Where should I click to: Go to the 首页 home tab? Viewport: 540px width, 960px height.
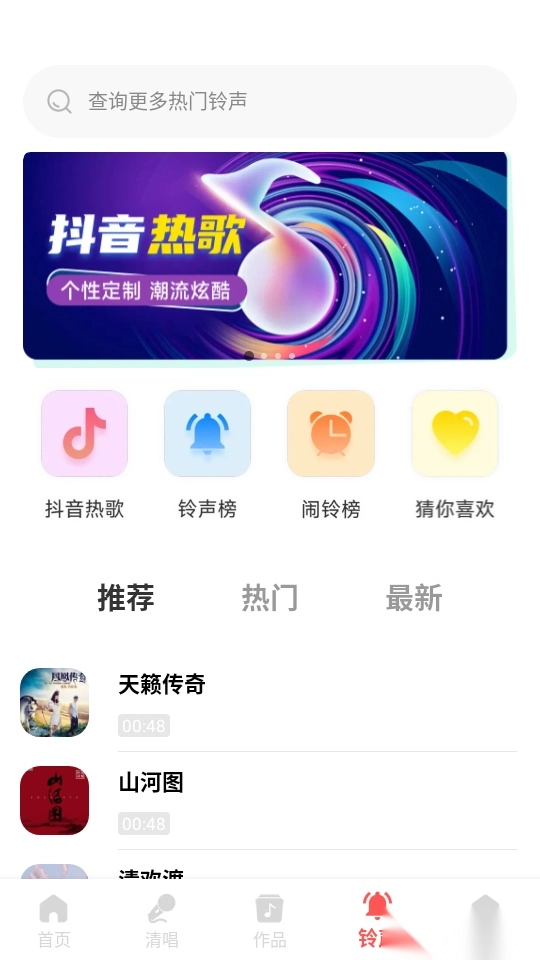(54, 921)
